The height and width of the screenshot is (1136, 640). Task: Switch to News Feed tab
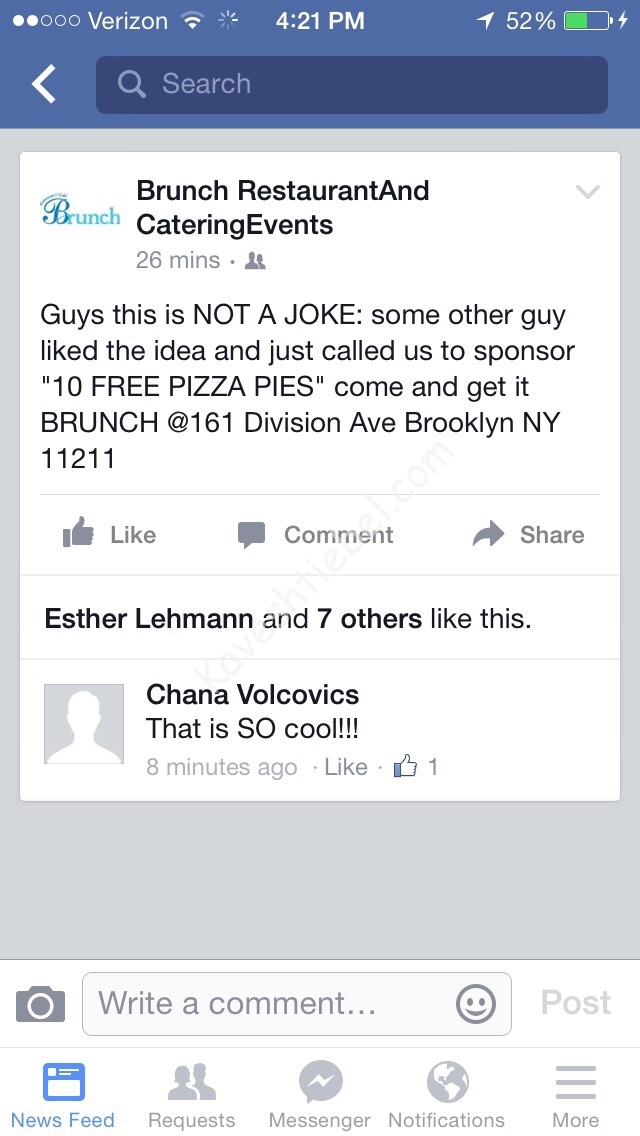click(x=63, y=1094)
